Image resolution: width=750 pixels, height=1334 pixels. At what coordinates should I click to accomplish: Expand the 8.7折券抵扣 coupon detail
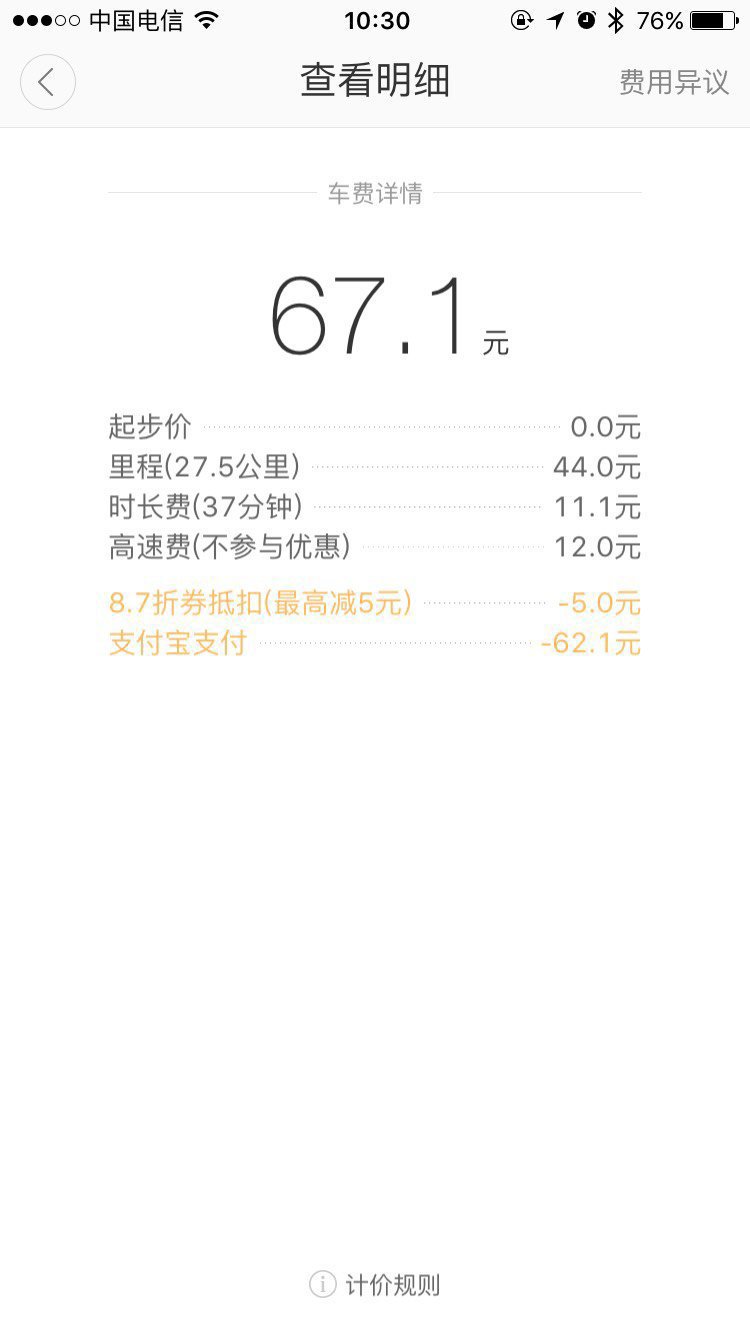[375, 603]
